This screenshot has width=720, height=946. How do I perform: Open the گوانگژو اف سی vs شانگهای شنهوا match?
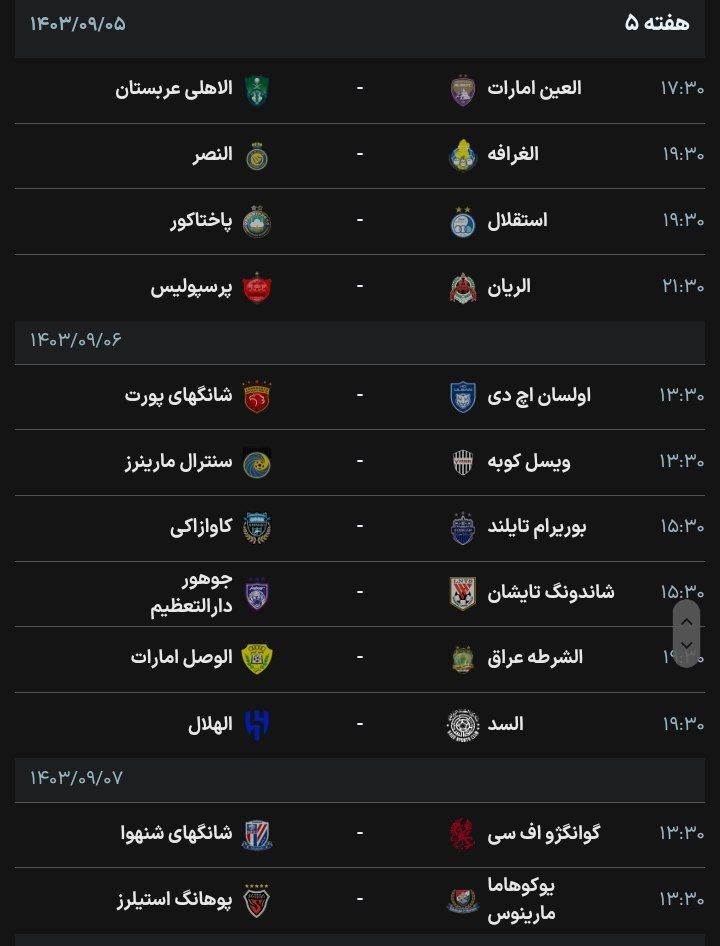pos(360,834)
